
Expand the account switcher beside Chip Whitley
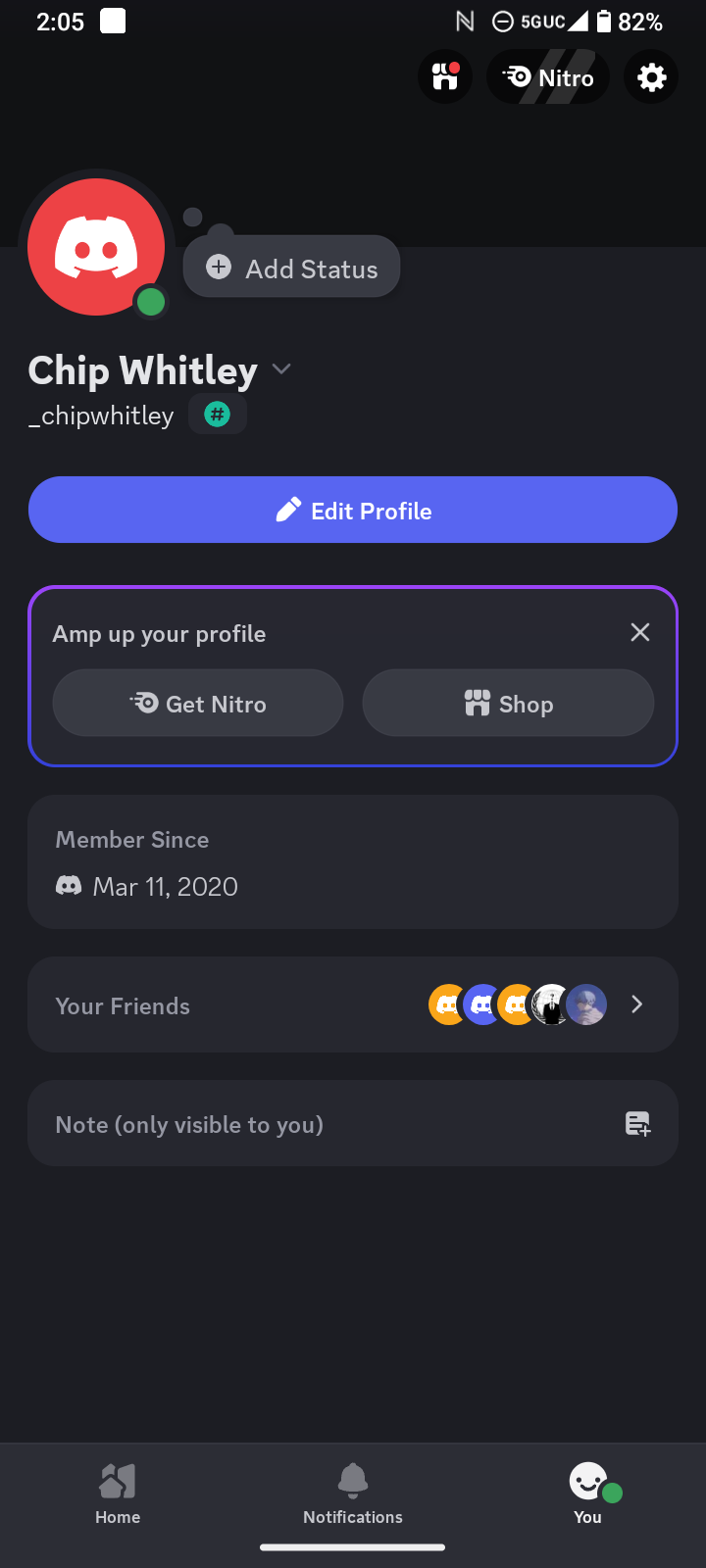281,369
